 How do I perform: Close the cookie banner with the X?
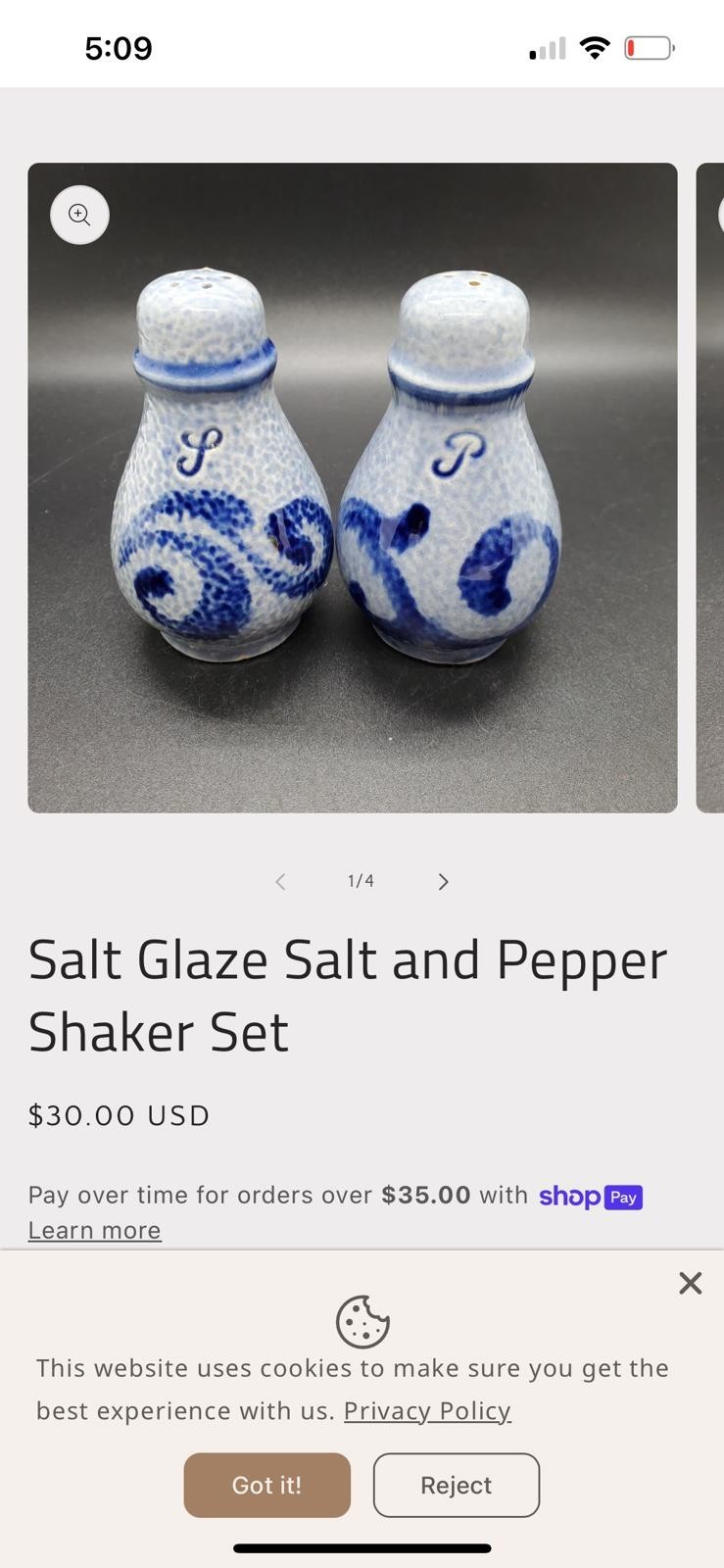[691, 1283]
